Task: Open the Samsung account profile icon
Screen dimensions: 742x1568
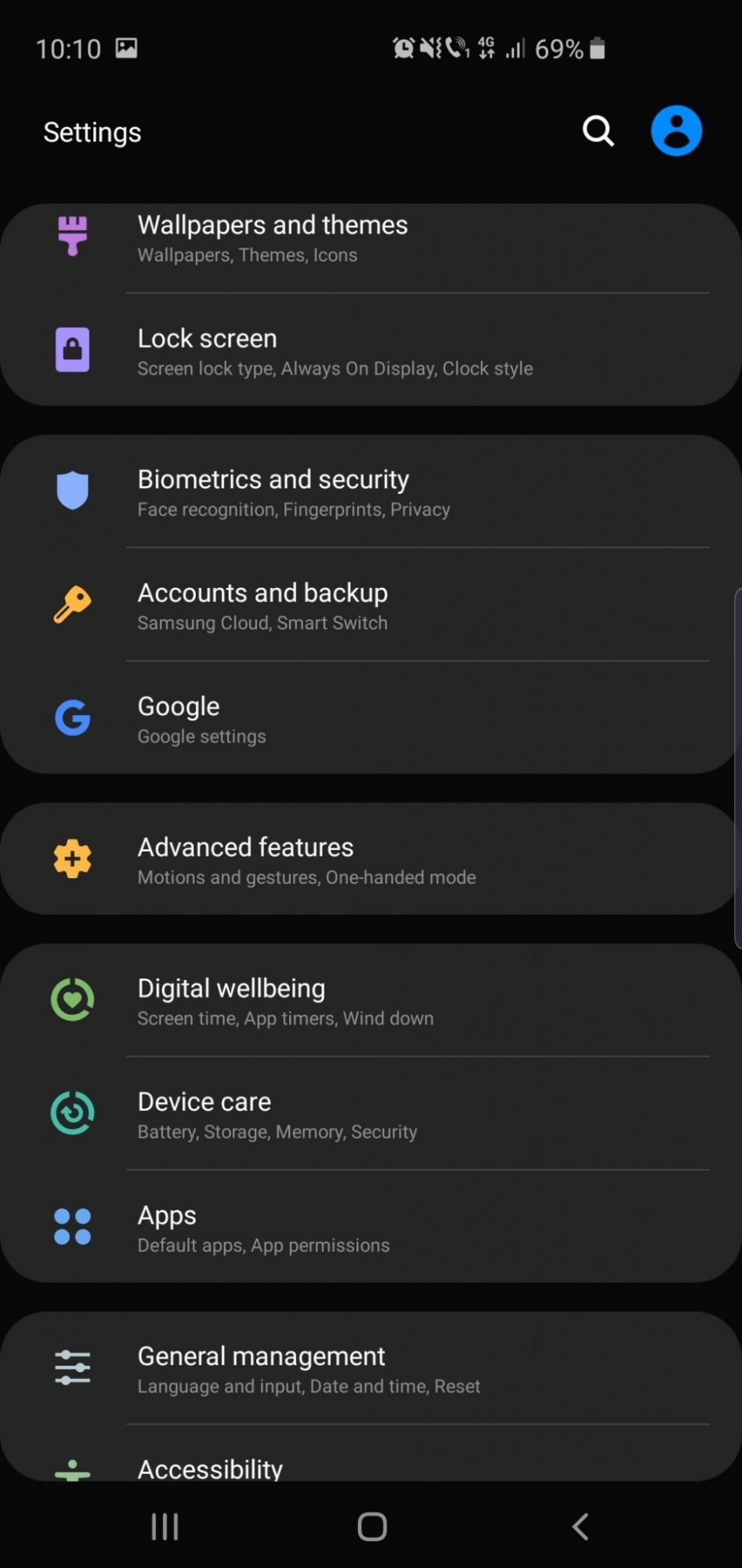Action: point(675,131)
